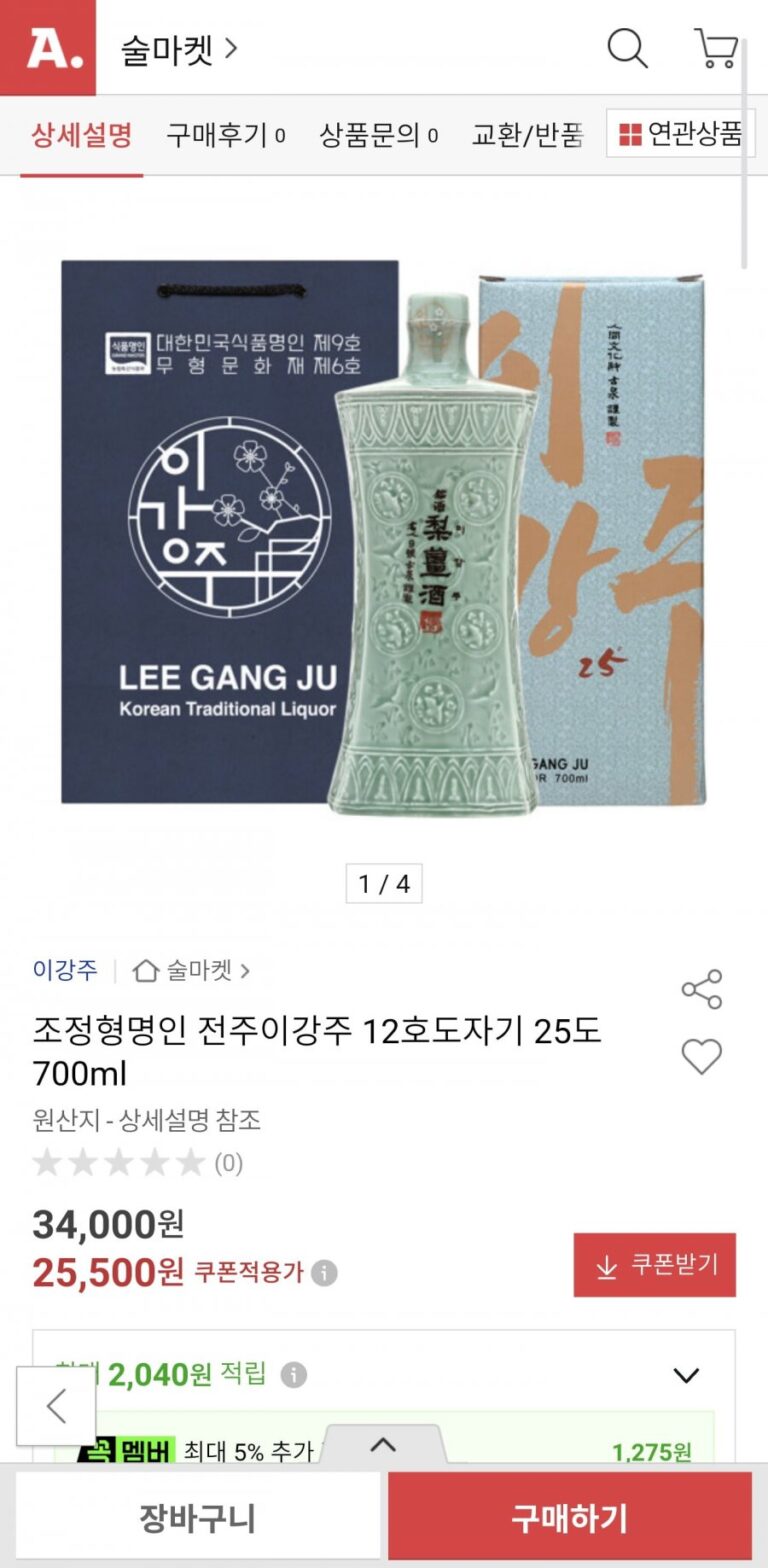Switch to the 구매후기 tab
The image size is (768, 1568).
click(x=225, y=134)
